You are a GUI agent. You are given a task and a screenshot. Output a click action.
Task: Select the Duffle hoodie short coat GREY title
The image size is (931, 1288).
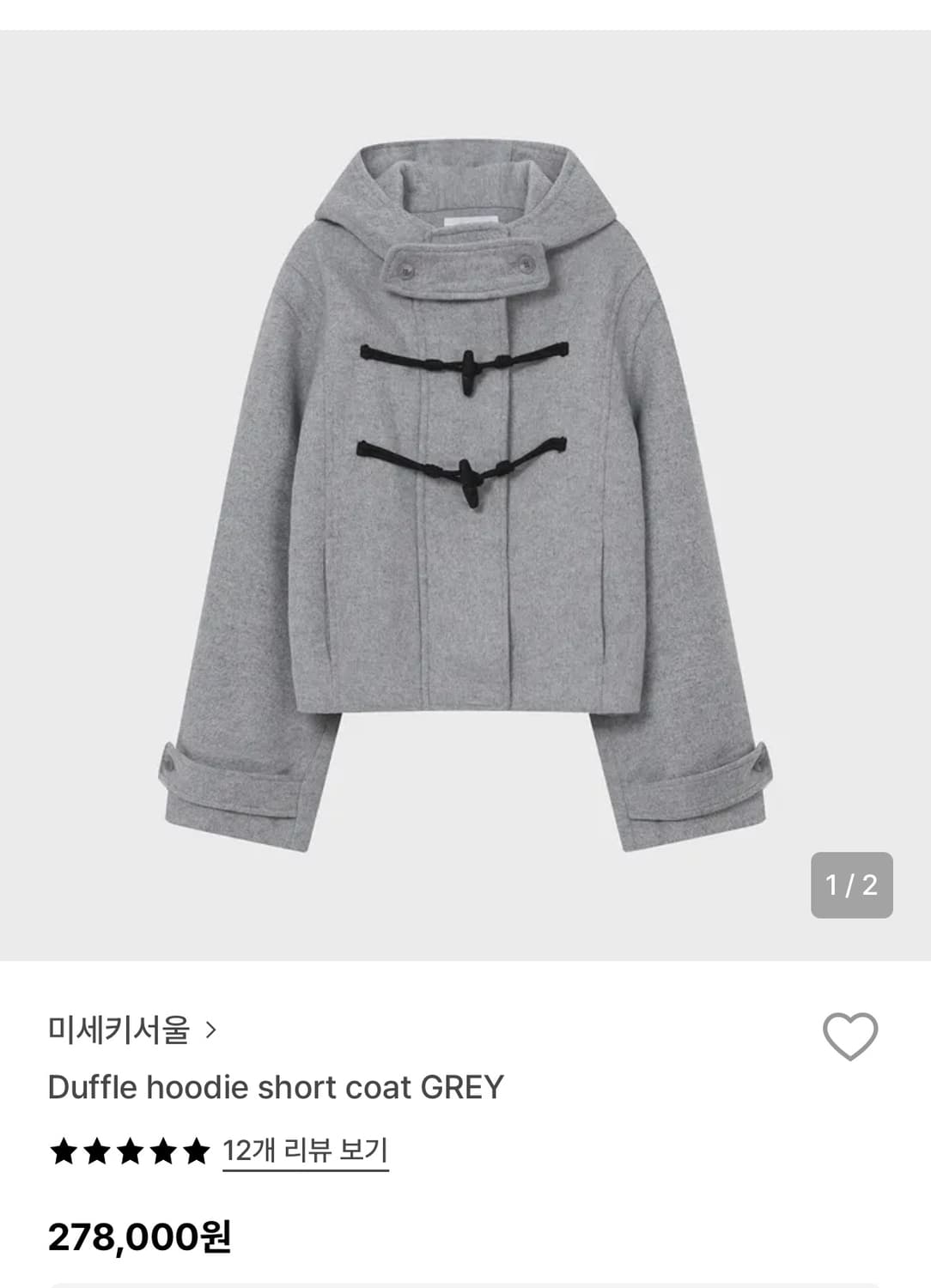pos(275,1089)
